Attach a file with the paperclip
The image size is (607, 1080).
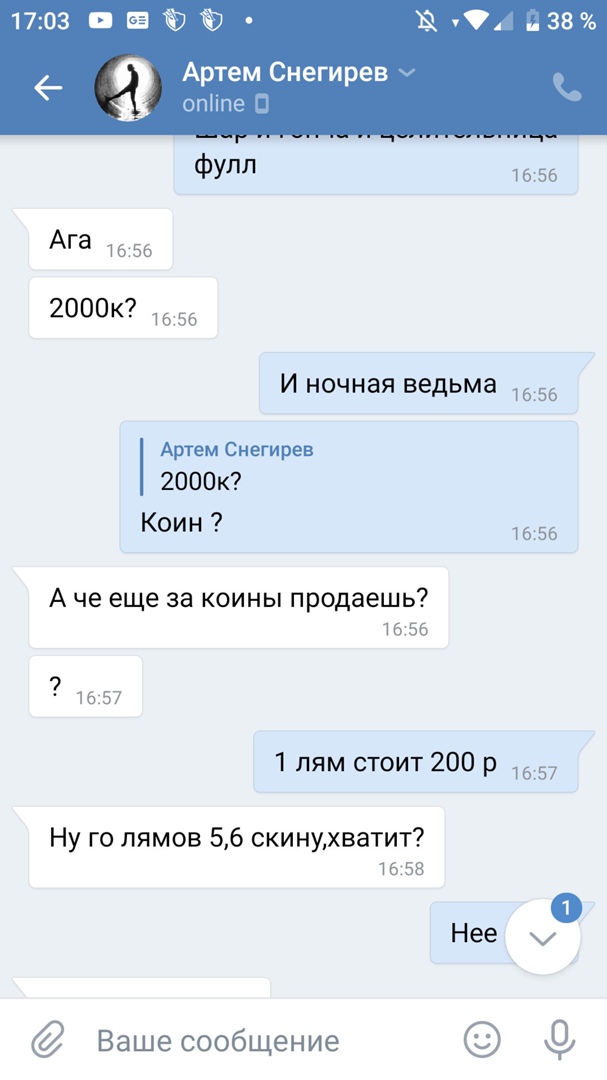click(47, 1040)
